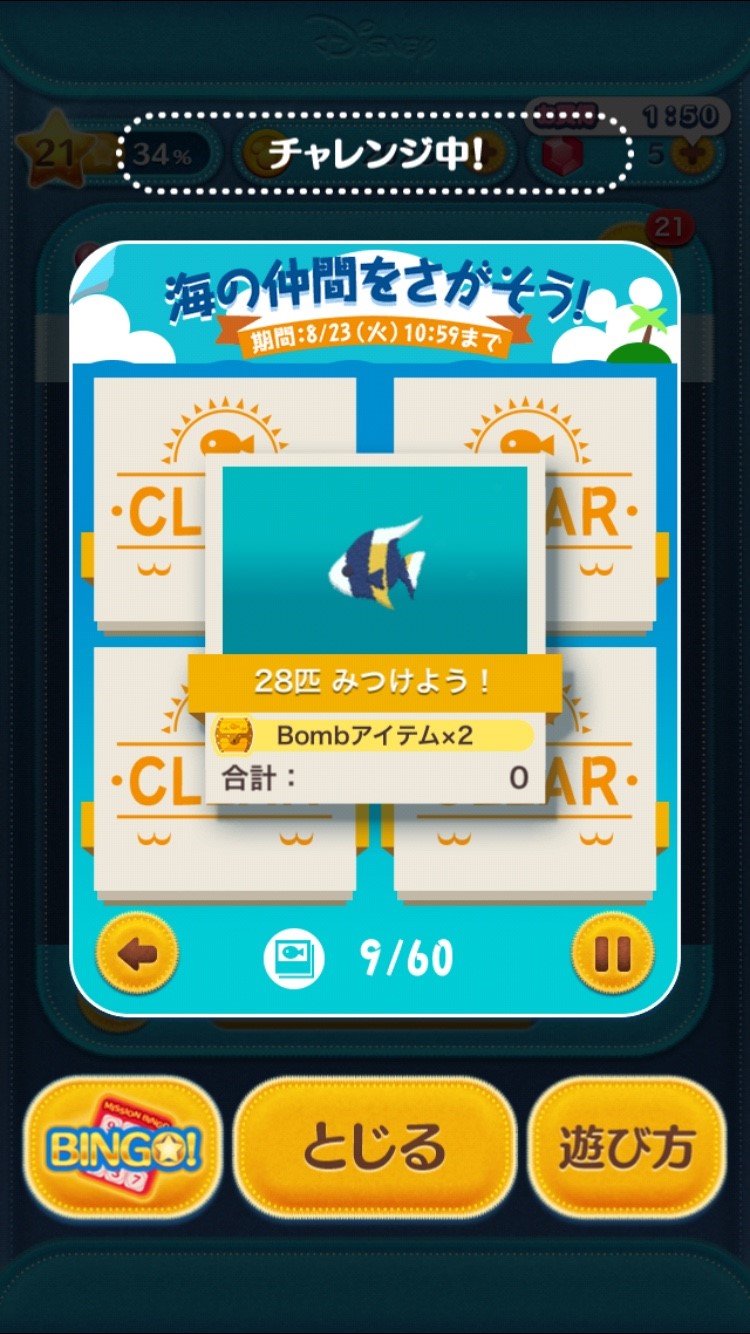
Task: Close the event with とじる
Action: (375, 1148)
